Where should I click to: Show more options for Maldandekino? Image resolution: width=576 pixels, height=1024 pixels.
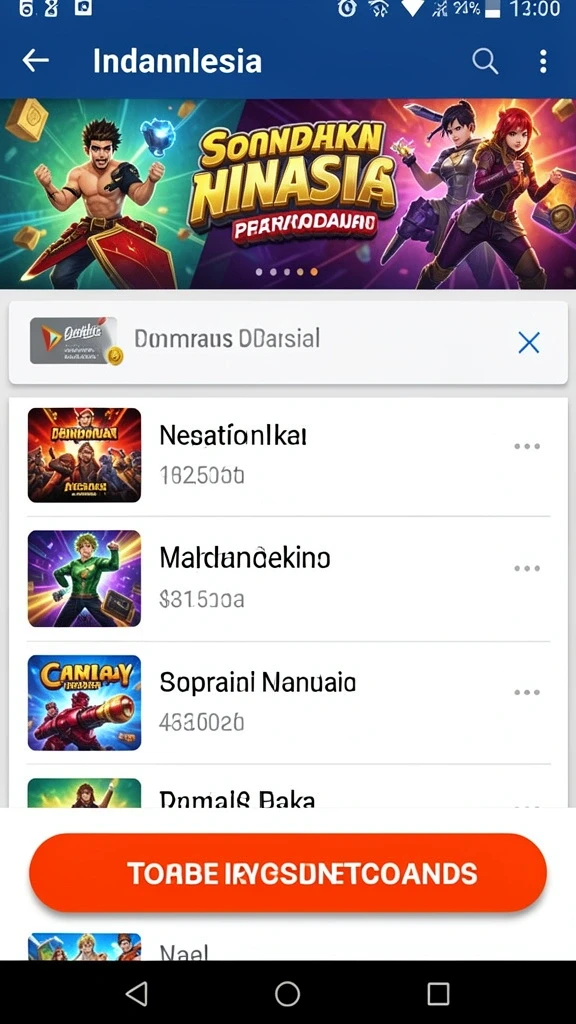pos(527,568)
